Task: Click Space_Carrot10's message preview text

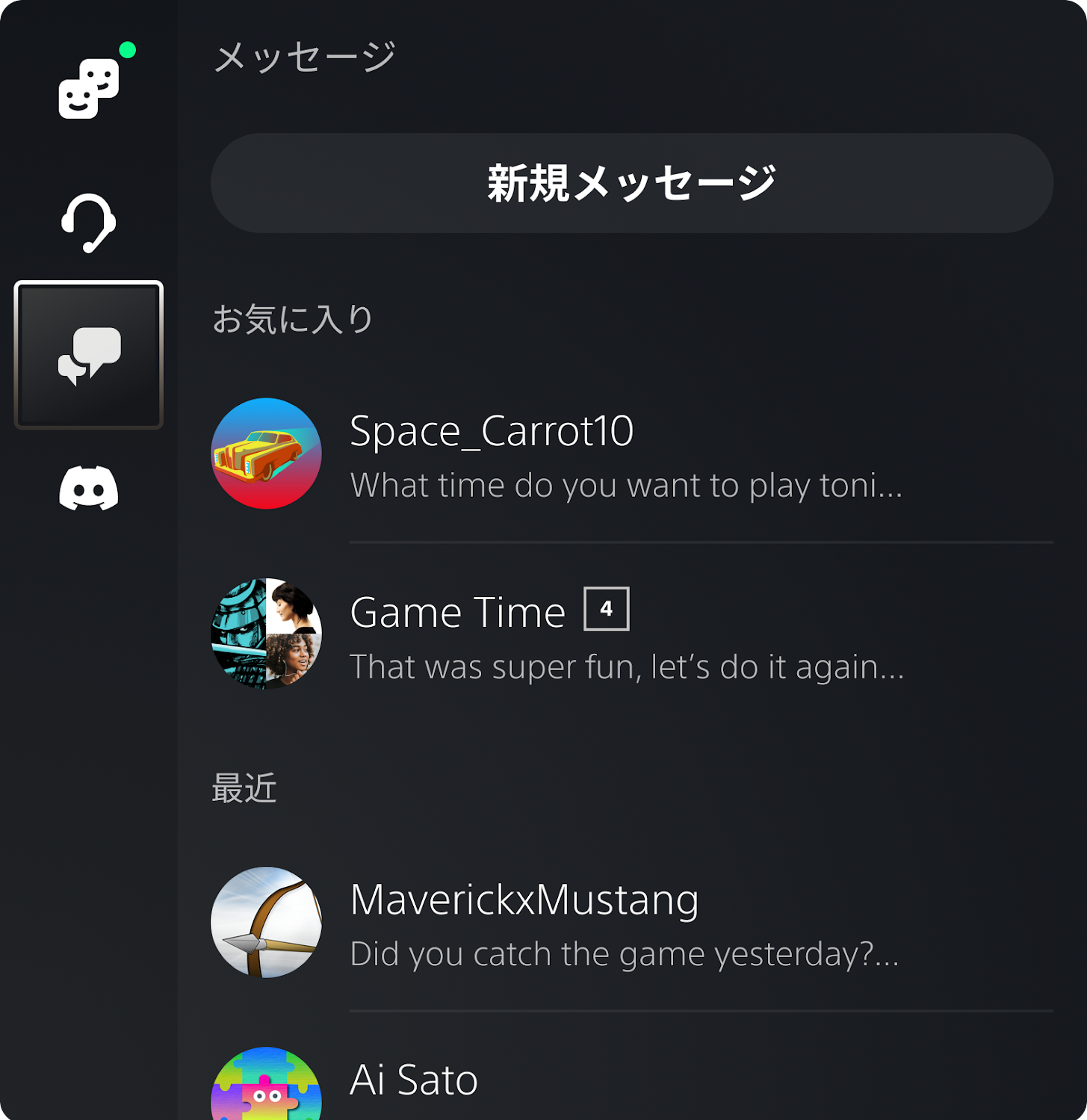Action: [626, 486]
